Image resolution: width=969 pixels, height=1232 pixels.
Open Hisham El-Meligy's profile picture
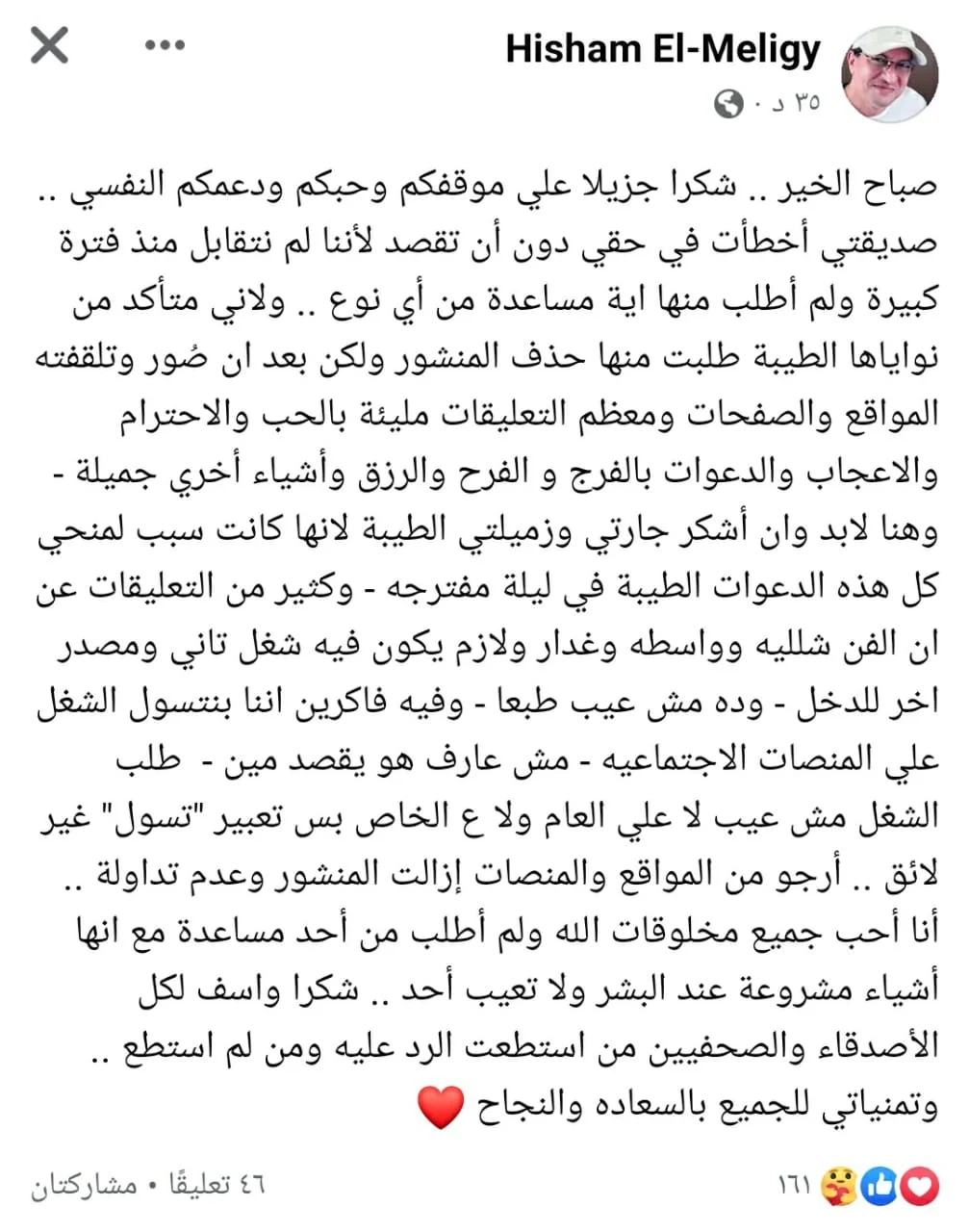pos(889,75)
